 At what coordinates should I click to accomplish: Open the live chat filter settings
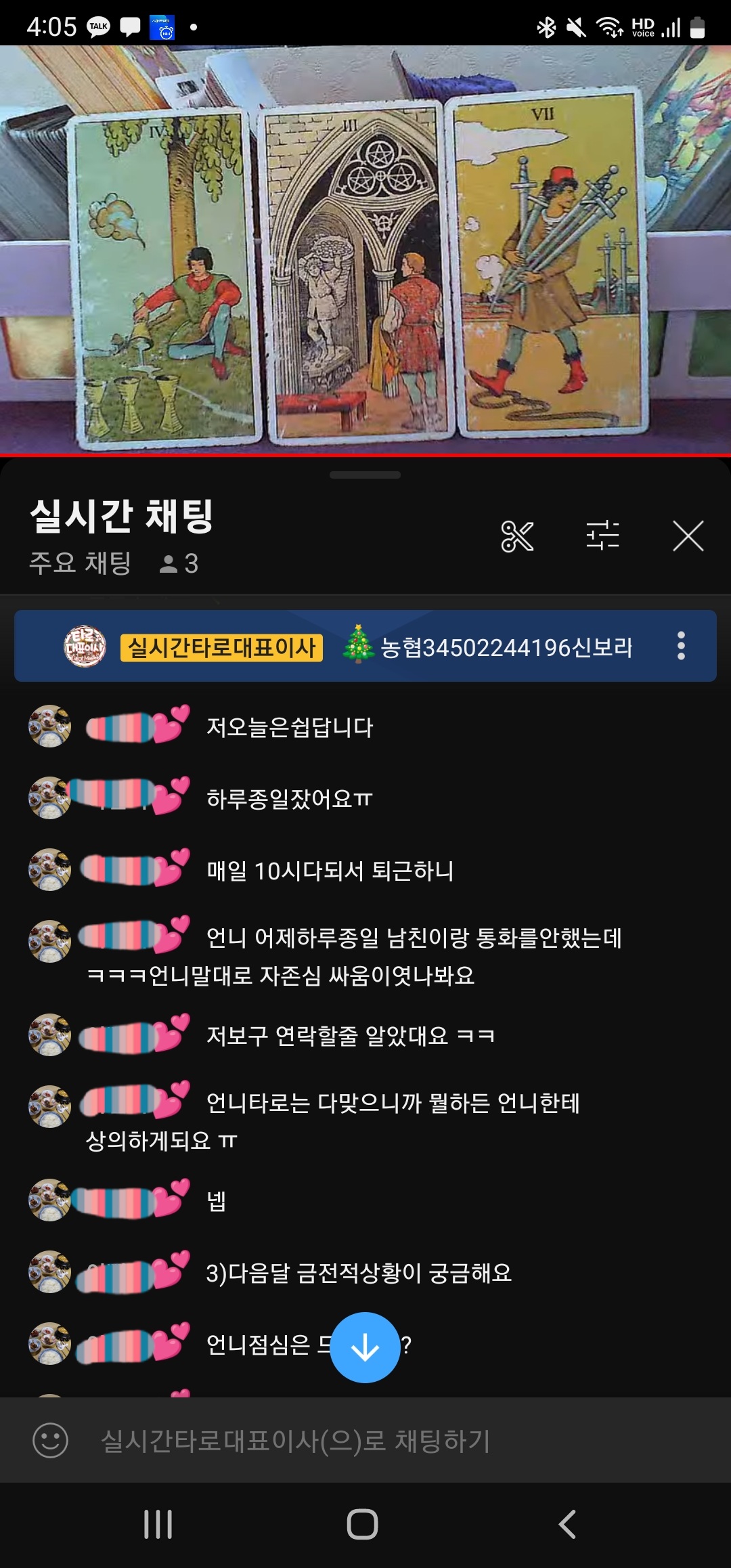602,536
